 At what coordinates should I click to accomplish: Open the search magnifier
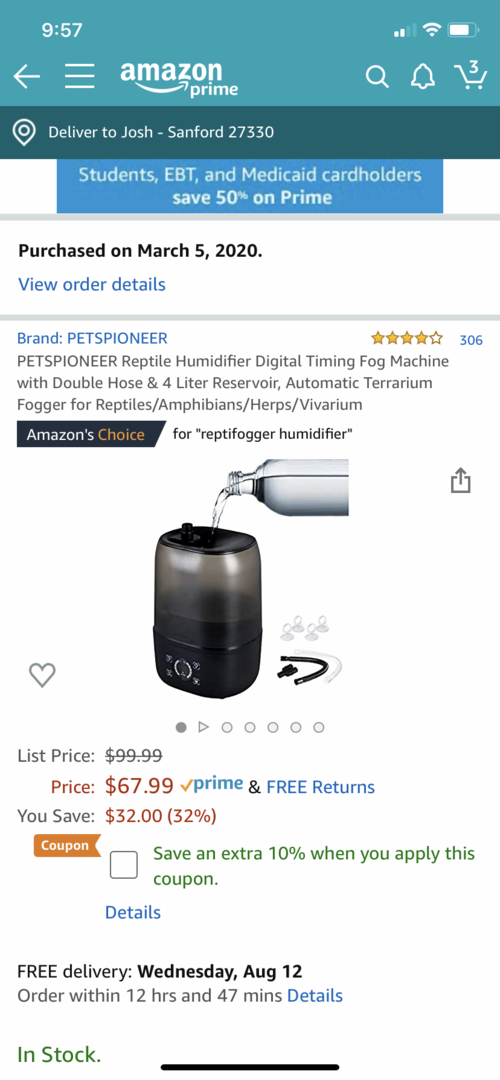377,77
